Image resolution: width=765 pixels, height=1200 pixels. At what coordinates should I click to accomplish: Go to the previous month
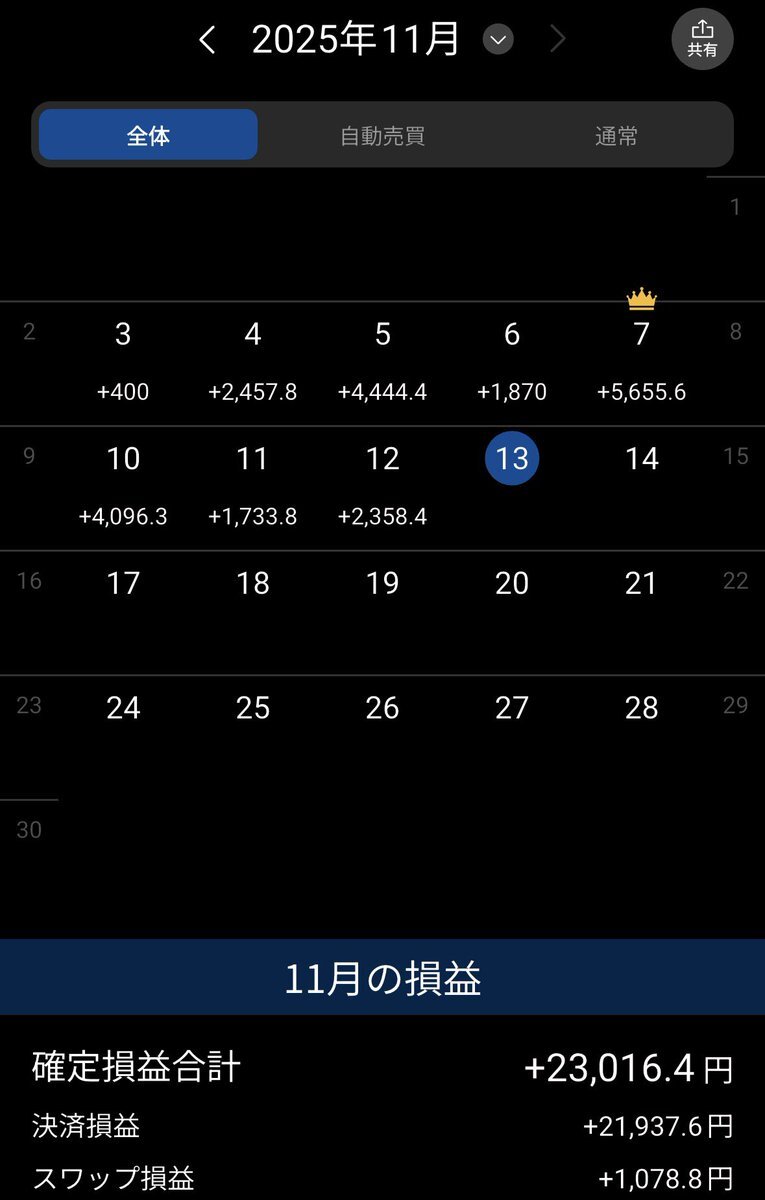point(207,40)
